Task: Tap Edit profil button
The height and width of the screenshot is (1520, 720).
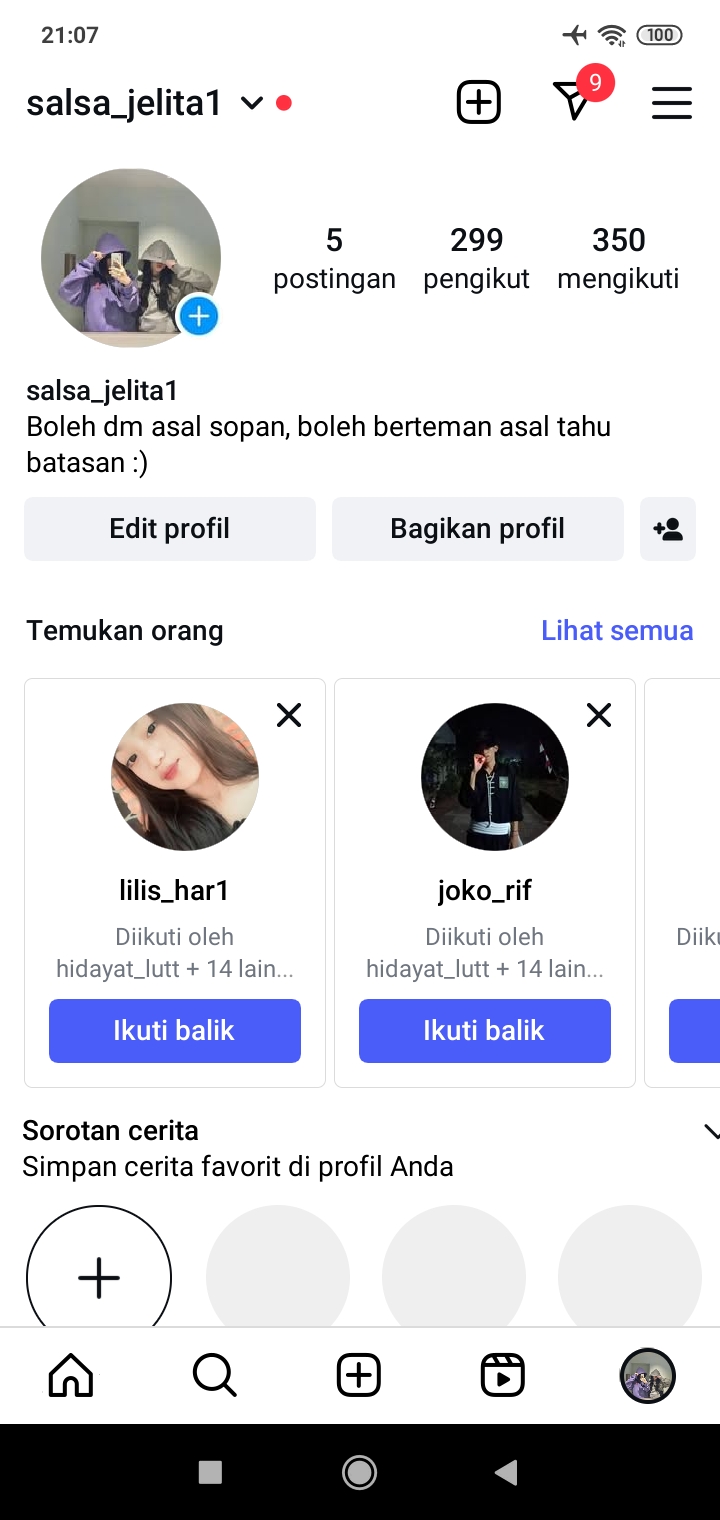Action: pyautogui.click(x=170, y=529)
